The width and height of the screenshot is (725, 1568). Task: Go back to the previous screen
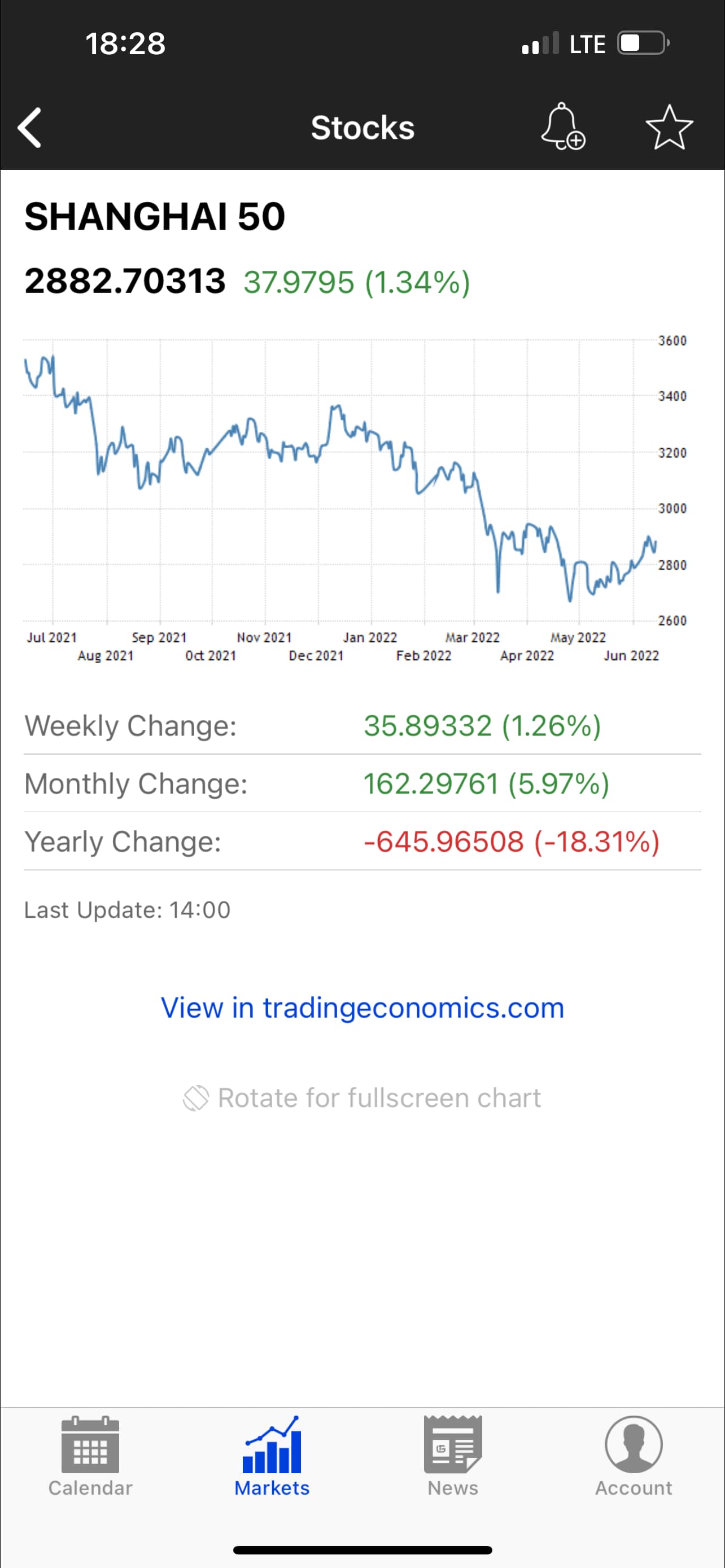[x=29, y=128]
